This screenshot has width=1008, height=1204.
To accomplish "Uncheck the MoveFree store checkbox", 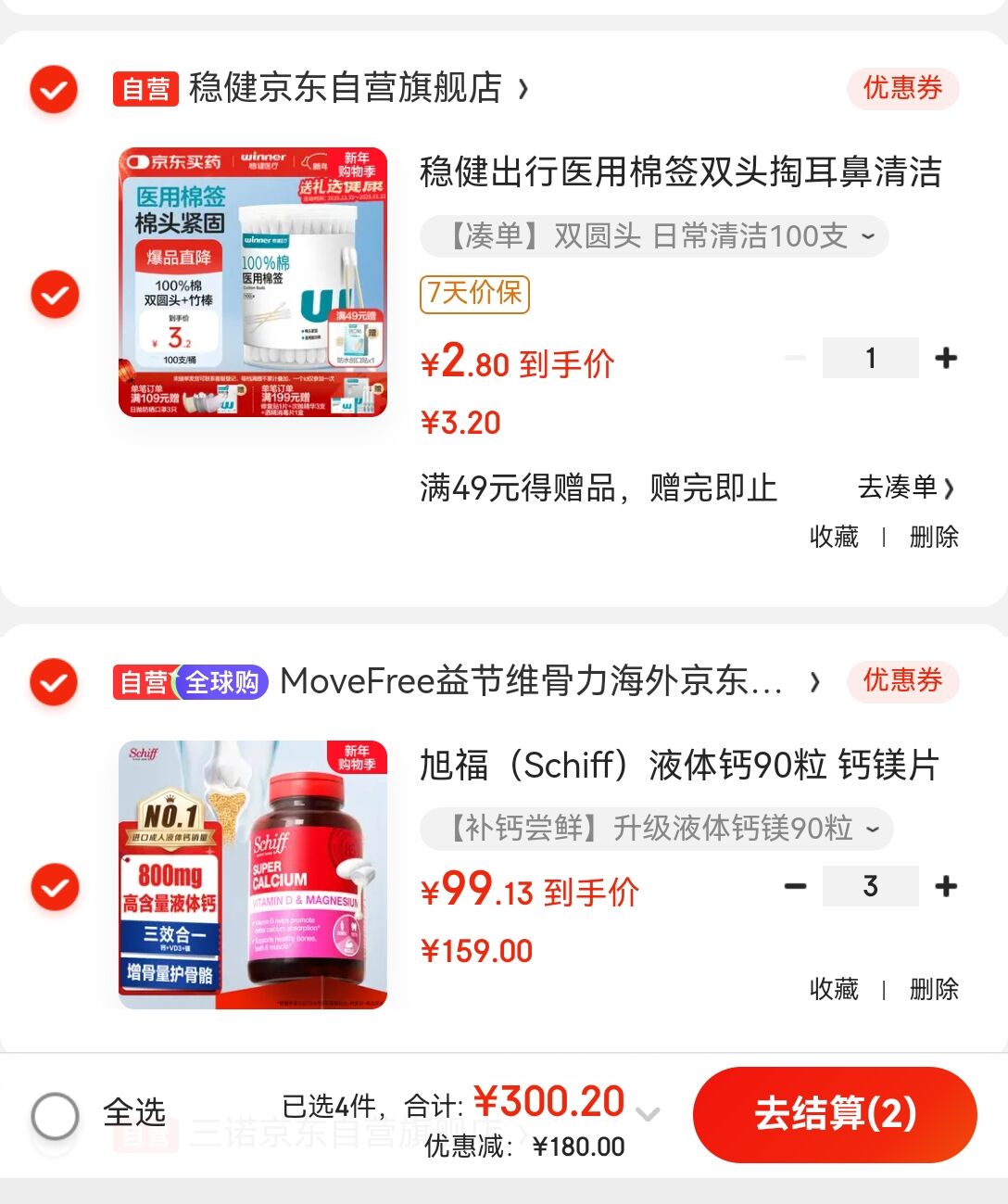I will [x=54, y=683].
